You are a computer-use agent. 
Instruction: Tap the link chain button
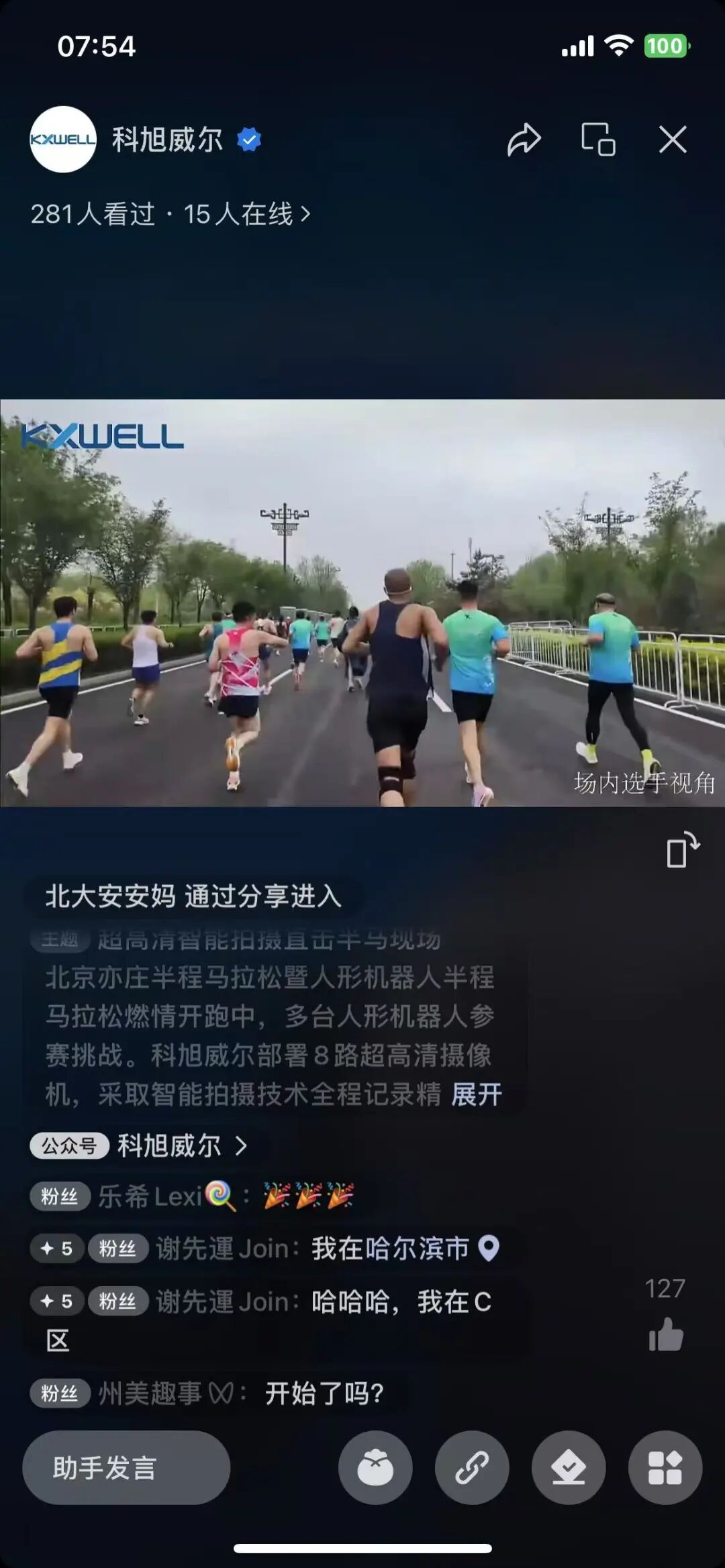pyautogui.click(x=472, y=1467)
